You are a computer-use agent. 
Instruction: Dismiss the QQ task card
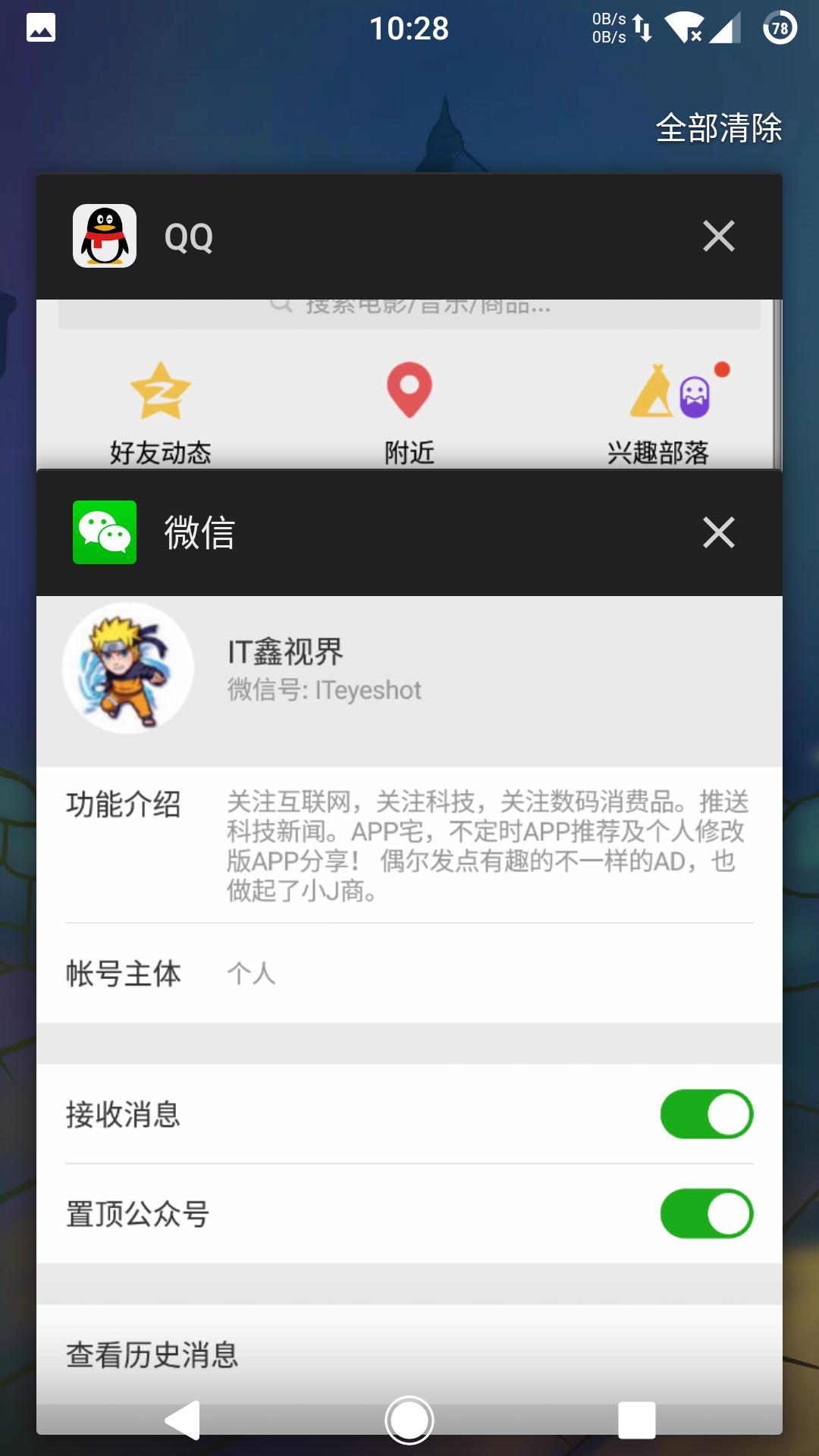[x=719, y=237]
